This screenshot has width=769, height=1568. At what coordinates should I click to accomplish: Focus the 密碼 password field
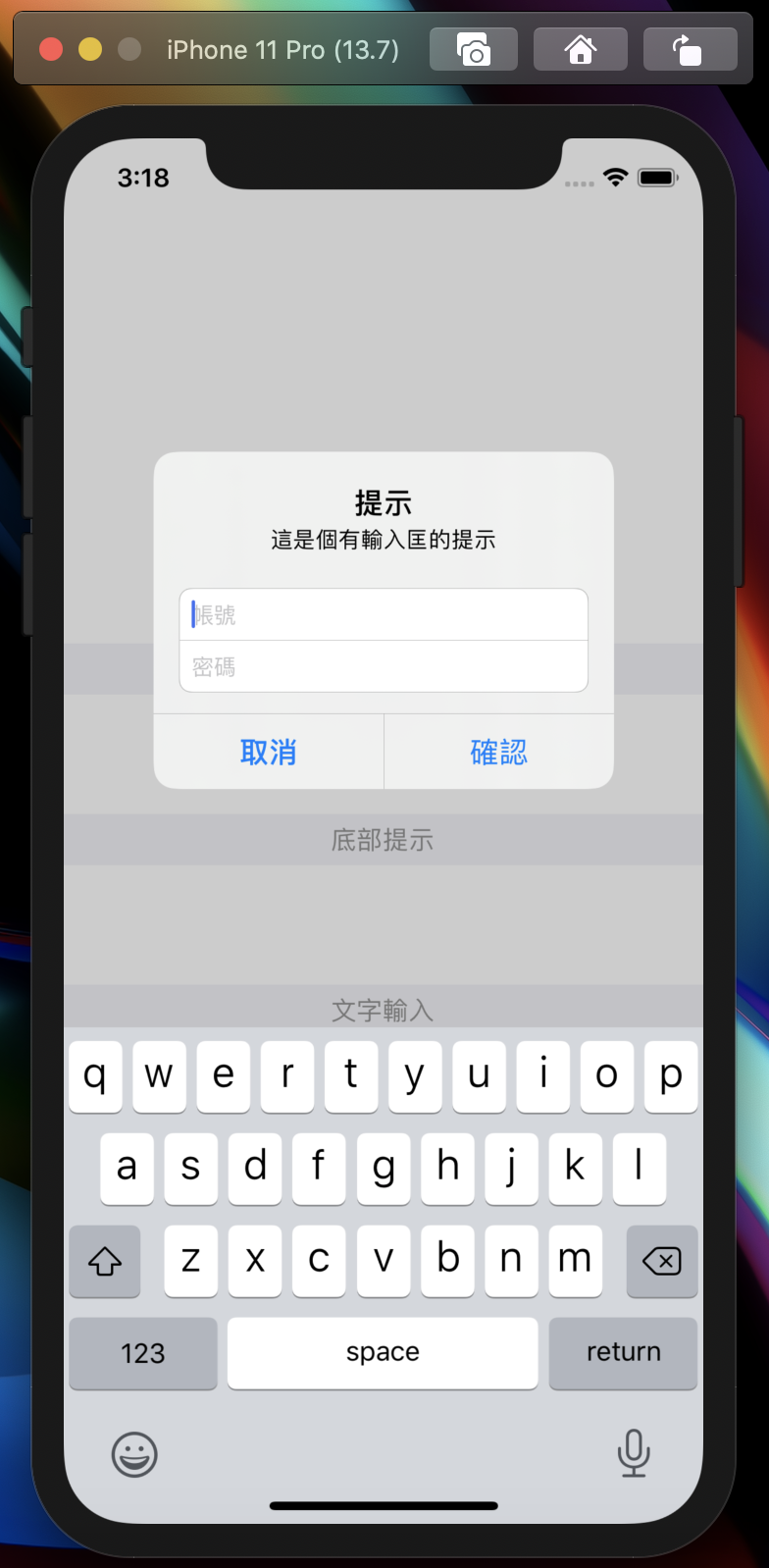[383, 667]
